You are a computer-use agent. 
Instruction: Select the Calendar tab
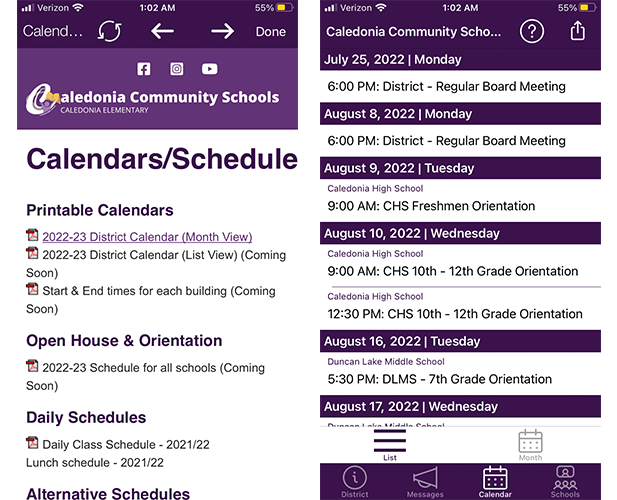(x=495, y=481)
